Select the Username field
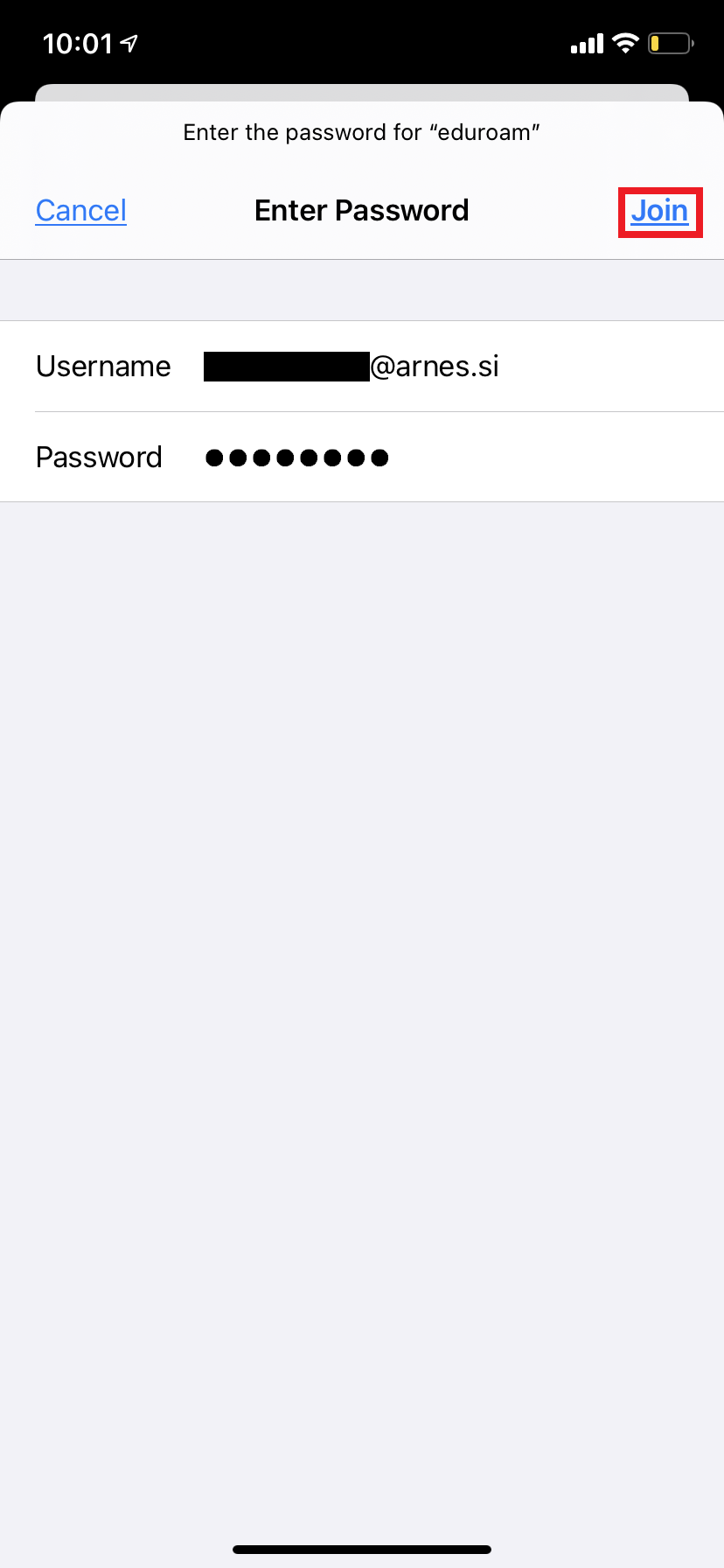724x1568 pixels. point(362,367)
